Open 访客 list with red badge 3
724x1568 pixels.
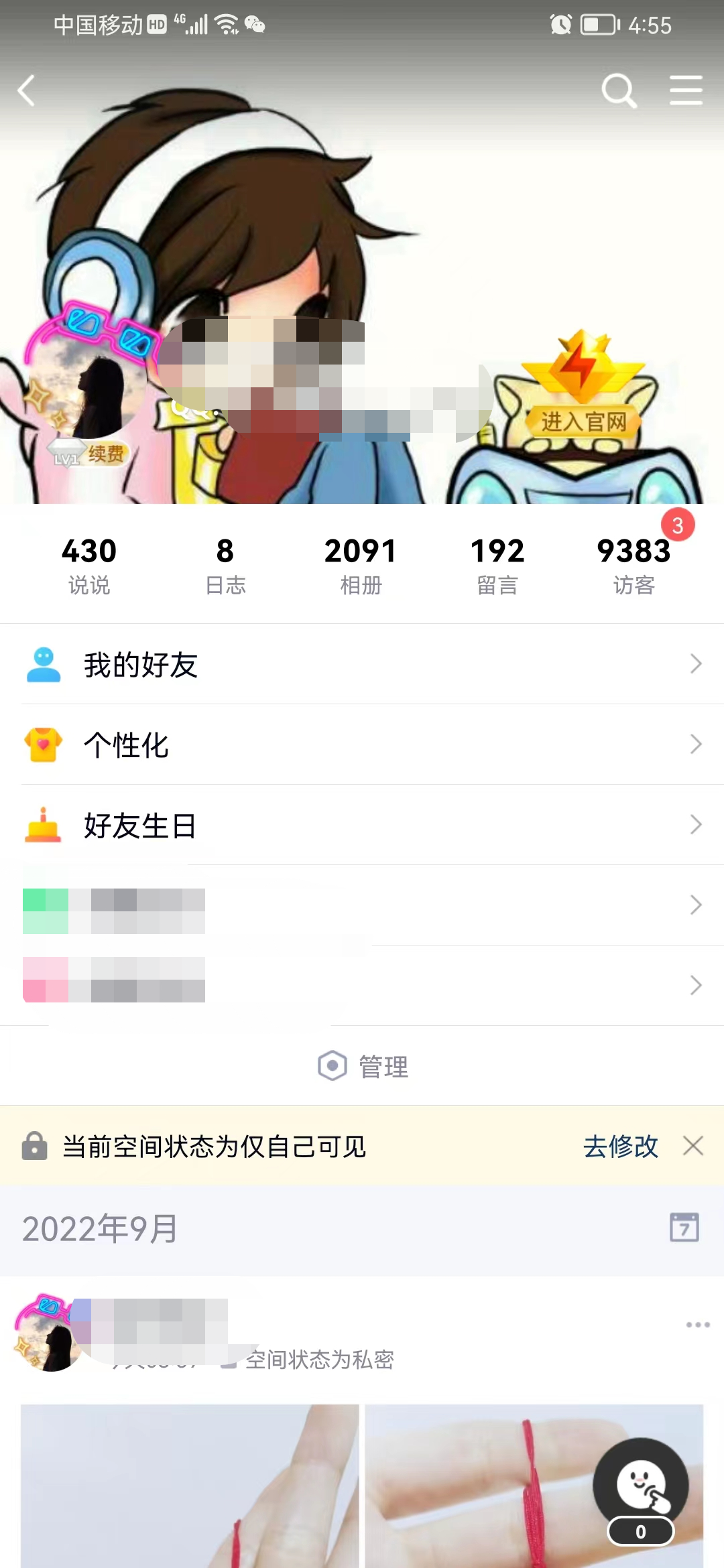(x=633, y=565)
